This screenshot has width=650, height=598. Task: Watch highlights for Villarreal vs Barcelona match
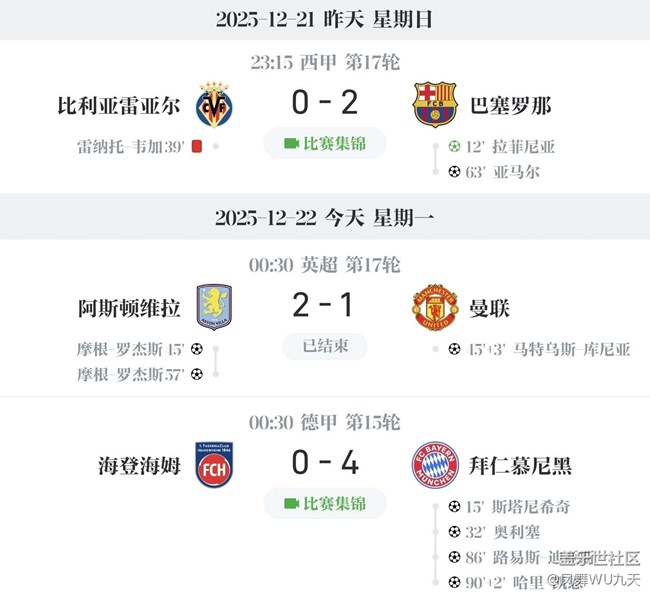point(324,143)
